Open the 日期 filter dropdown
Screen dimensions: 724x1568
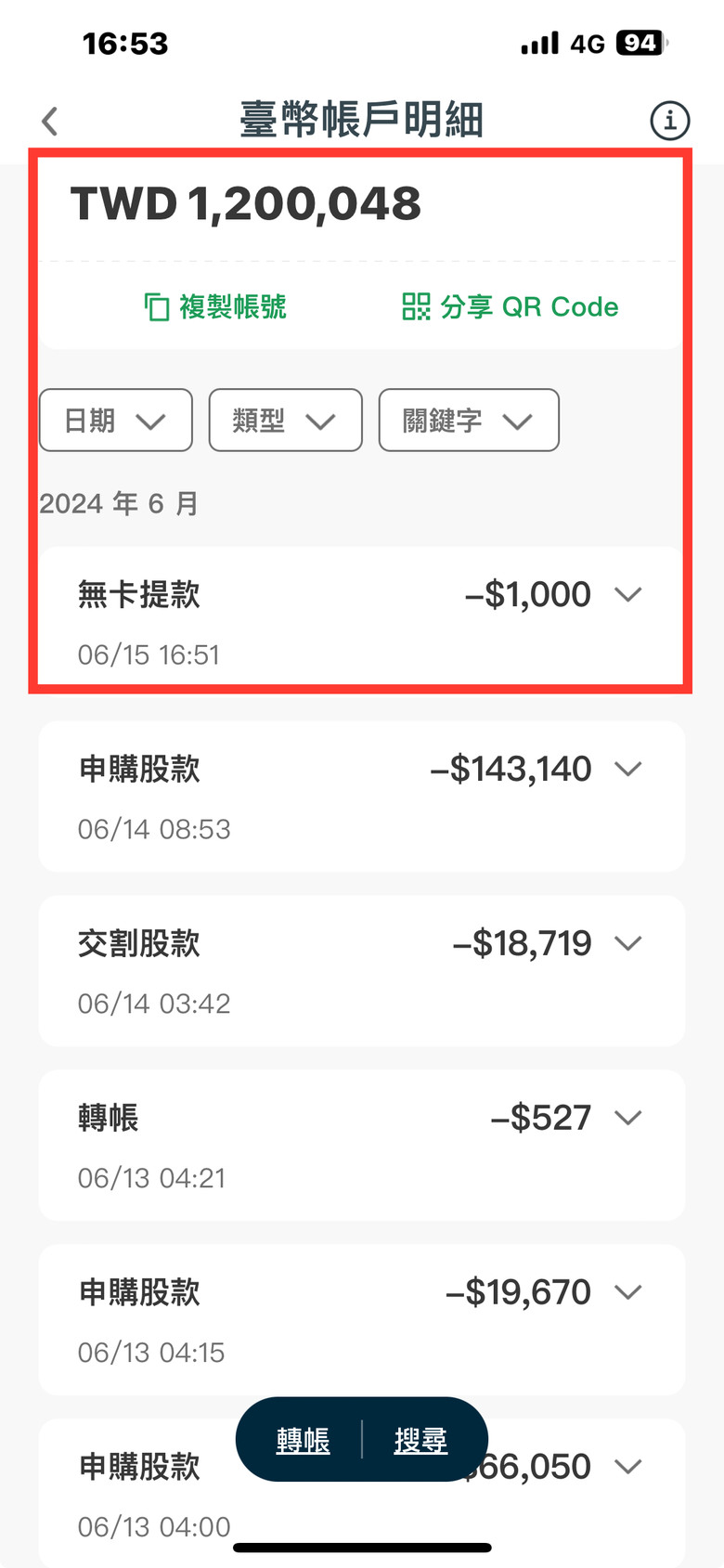click(x=116, y=421)
